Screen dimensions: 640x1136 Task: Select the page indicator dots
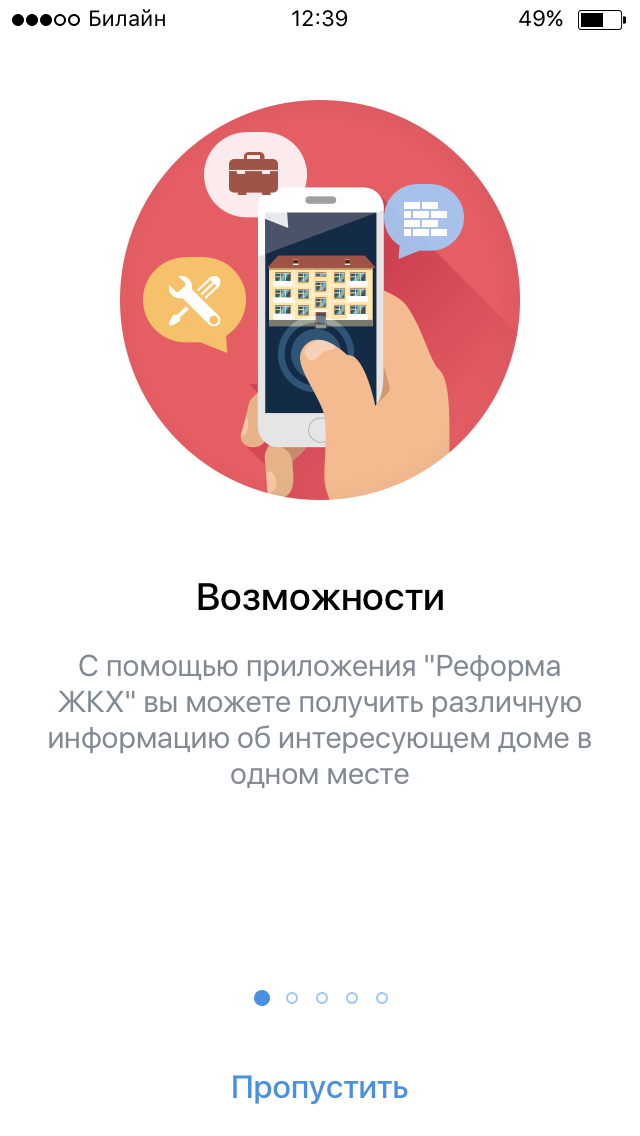321,997
